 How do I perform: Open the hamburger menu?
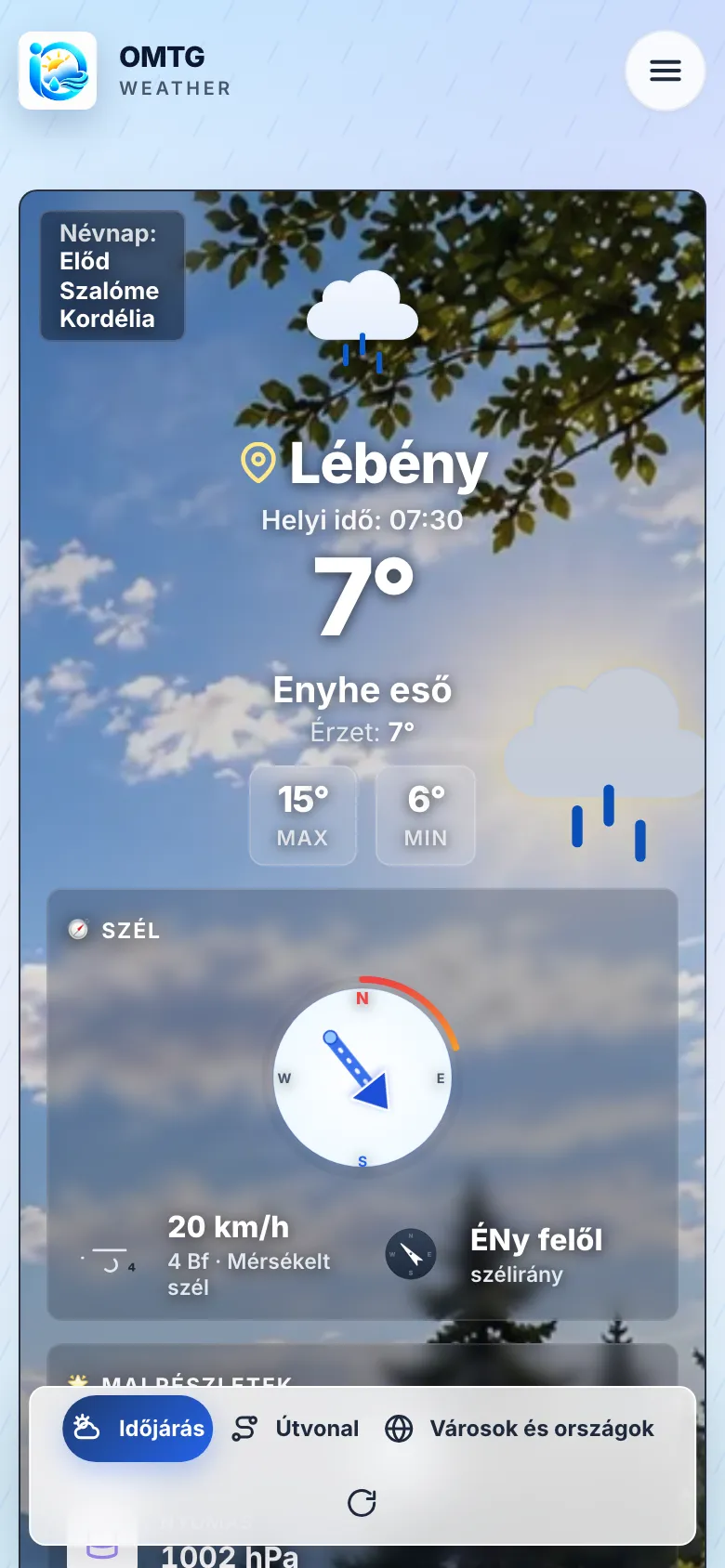pos(665,71)
